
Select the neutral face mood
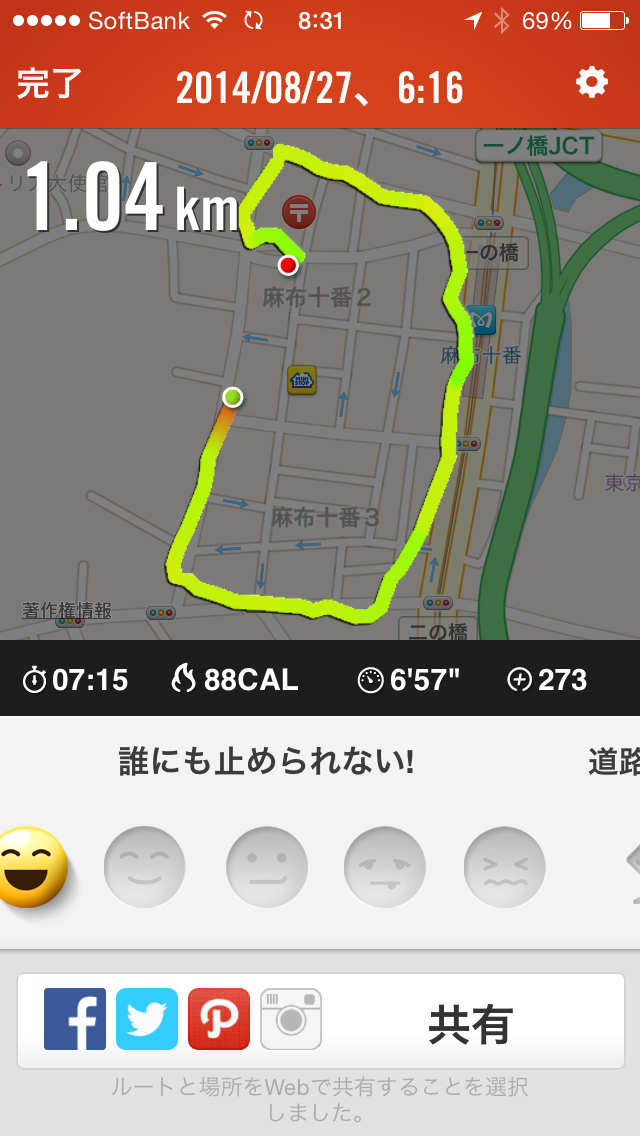265,866
